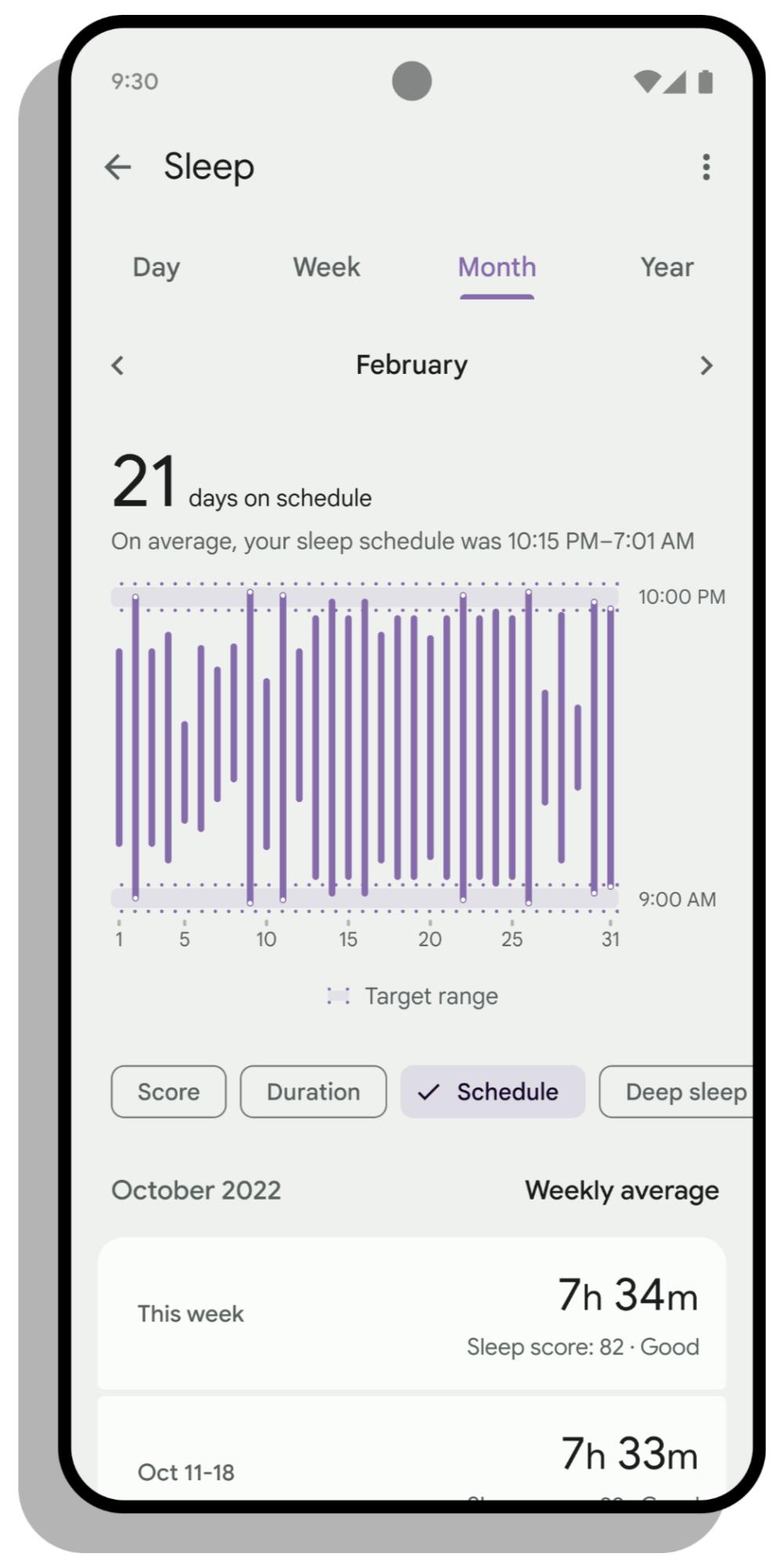Select the Duration chip

(313, 1091)
